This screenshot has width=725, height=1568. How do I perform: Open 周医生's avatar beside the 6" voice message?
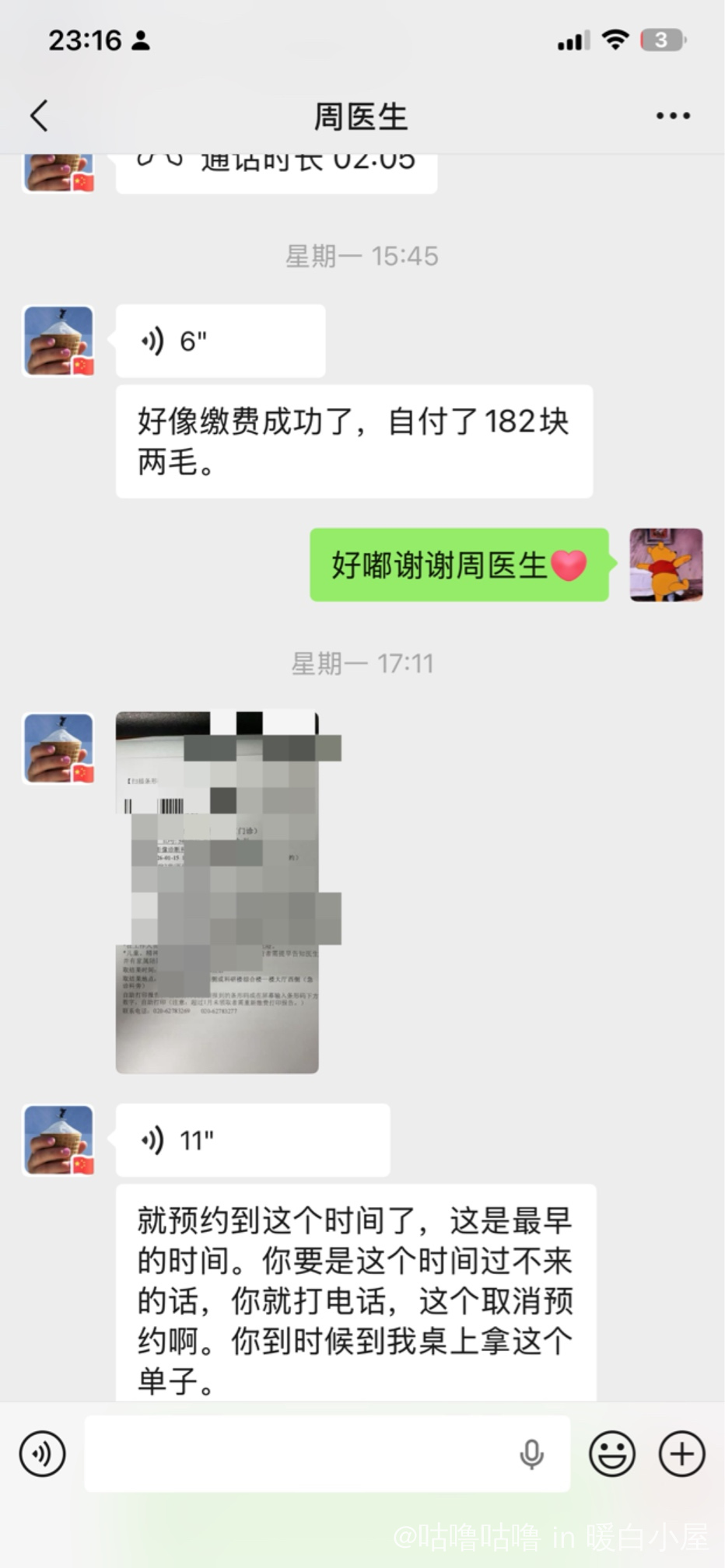[59, 341]
